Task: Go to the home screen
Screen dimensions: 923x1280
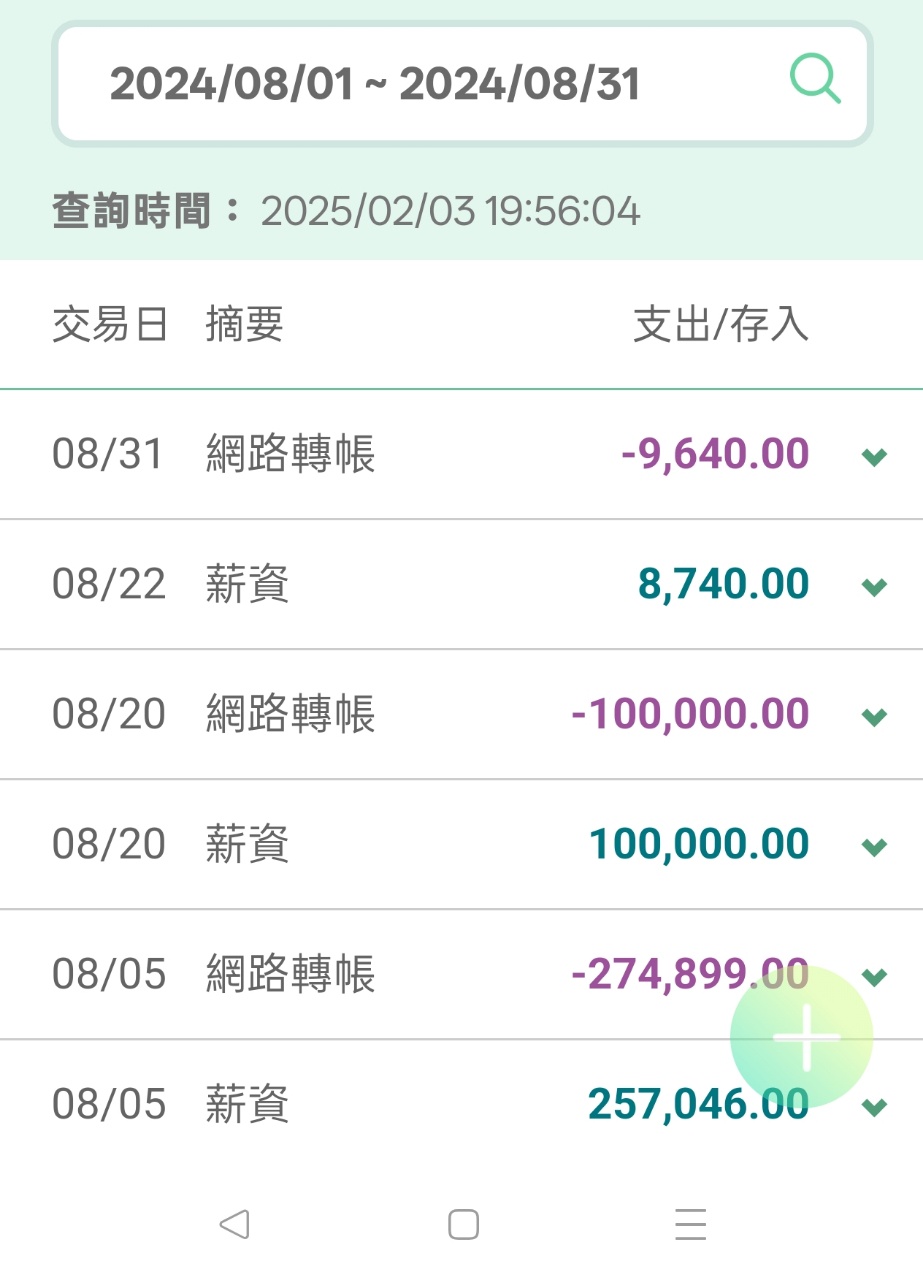Action: click(463, 1224)
